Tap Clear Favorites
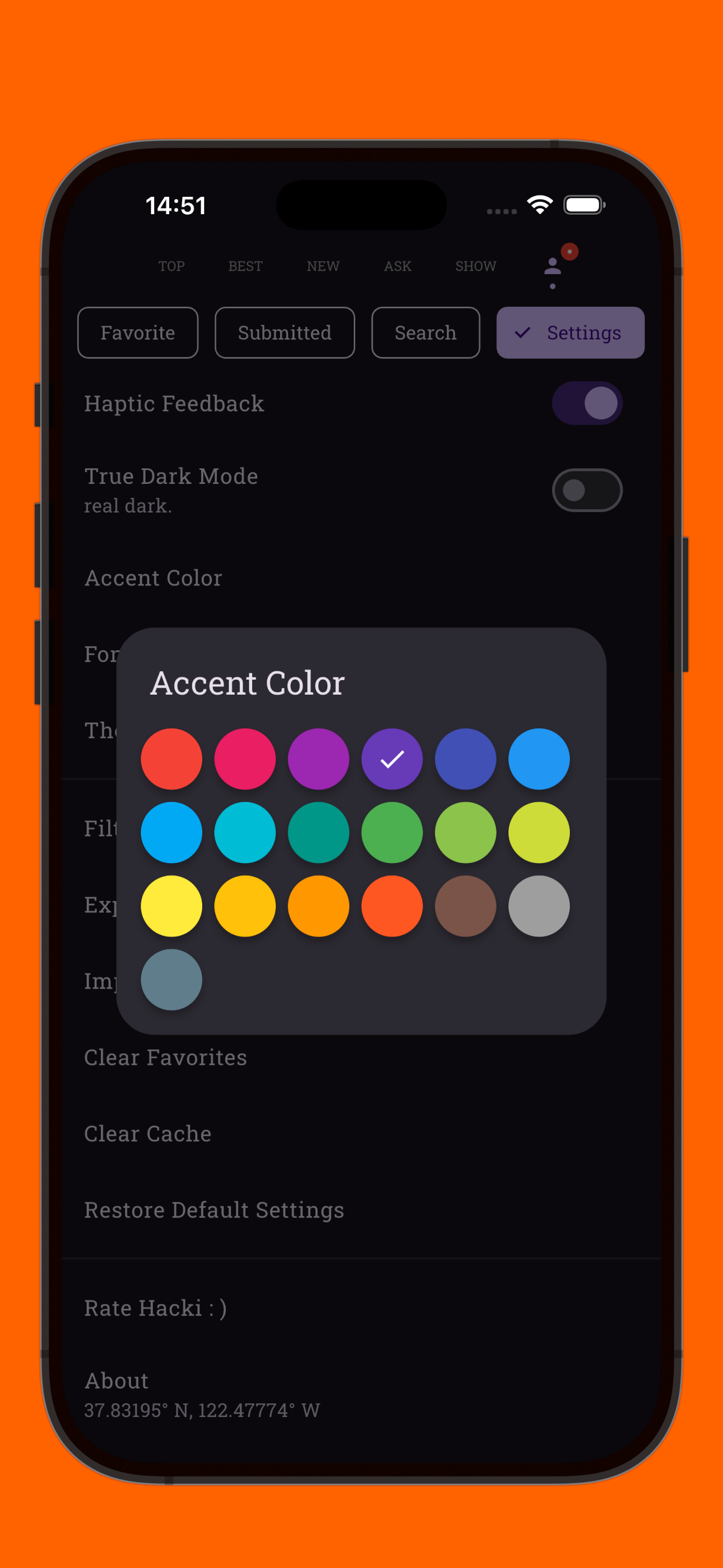This screenshot has height=1568, width=723. pyautogui.click(x=165, y=1057)
